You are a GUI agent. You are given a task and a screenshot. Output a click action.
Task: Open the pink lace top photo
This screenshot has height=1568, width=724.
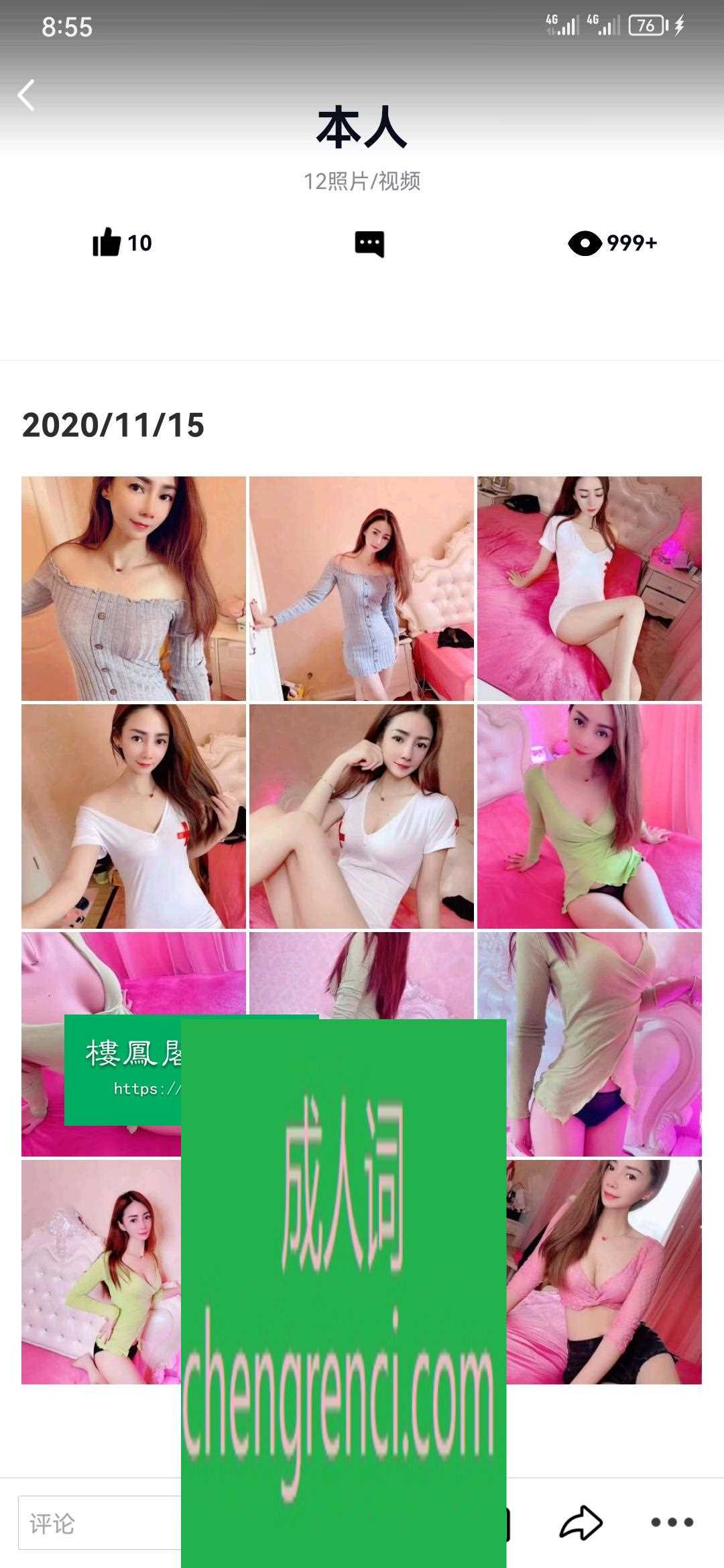click(x=603, y=1272)
